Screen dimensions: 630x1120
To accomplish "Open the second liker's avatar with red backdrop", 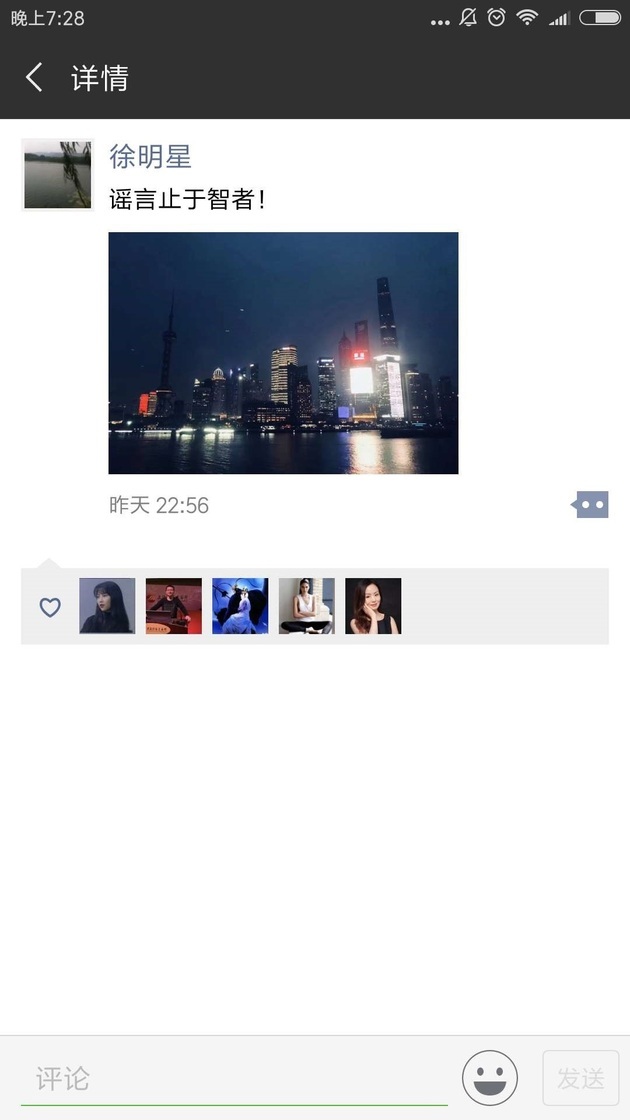I will tap(174, 606).
